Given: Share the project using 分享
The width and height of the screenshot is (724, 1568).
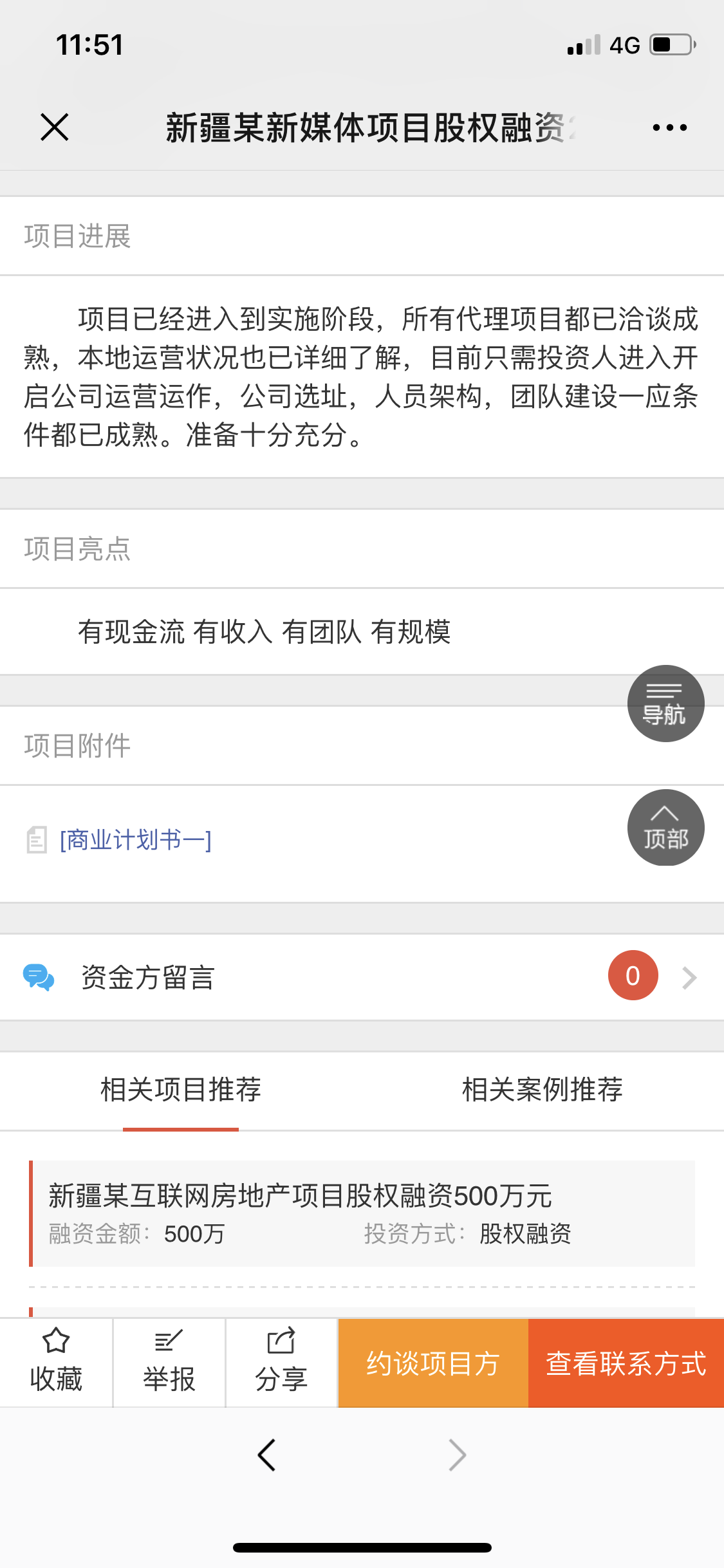Looking at the screenshot, I should coord(281,1362).
